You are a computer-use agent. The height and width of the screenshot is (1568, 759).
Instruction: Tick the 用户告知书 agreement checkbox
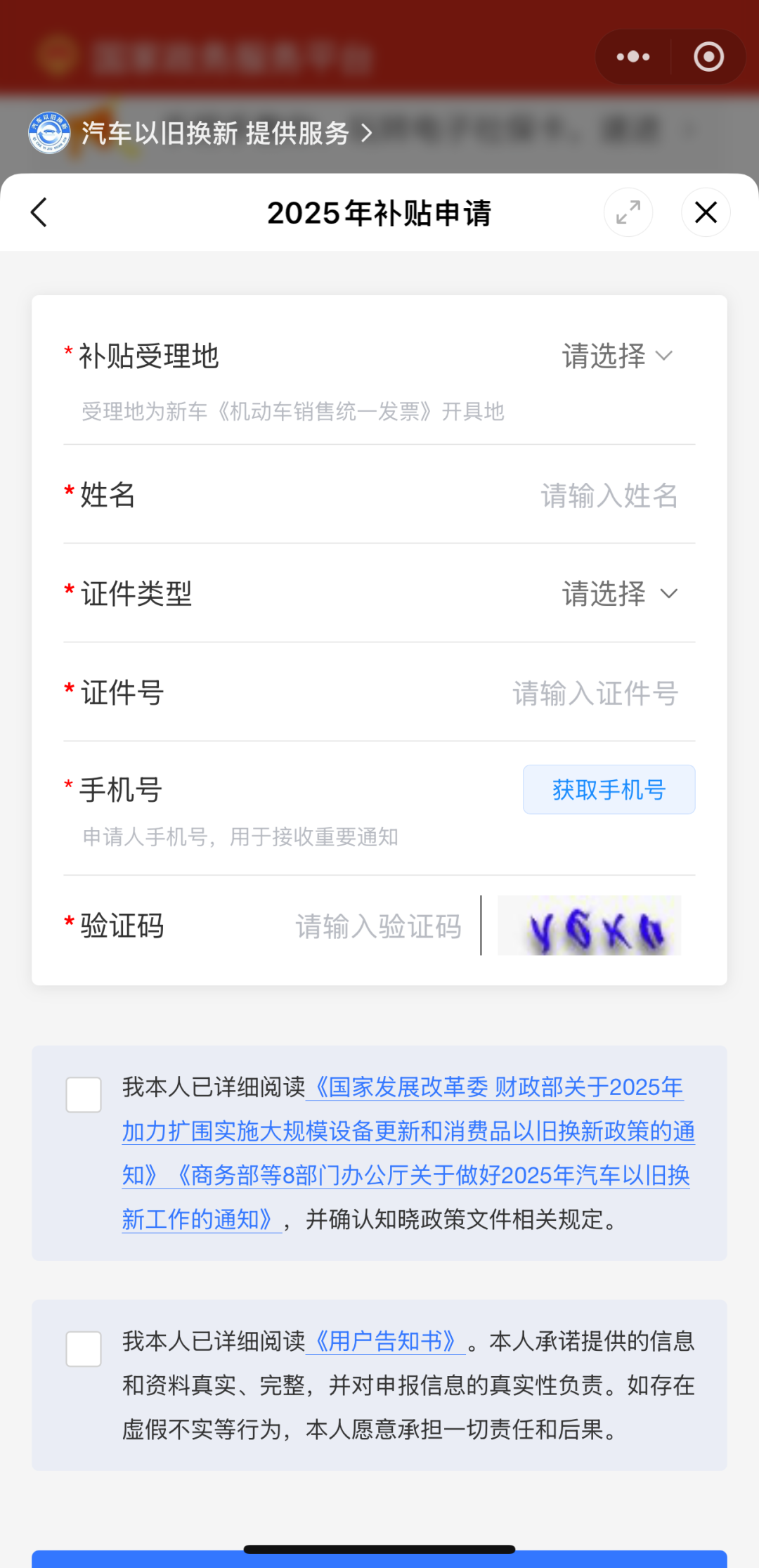pyautogui.click(x=84, y=1349)
